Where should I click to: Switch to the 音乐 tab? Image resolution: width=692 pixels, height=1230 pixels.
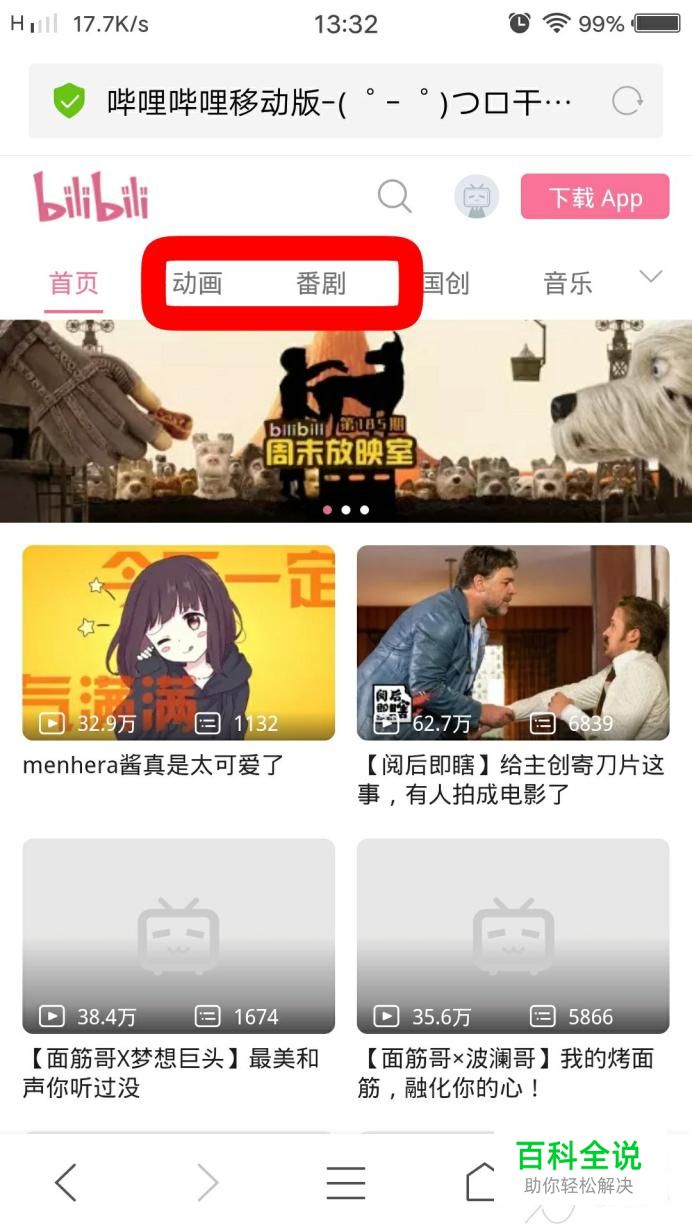pos(568,284)
